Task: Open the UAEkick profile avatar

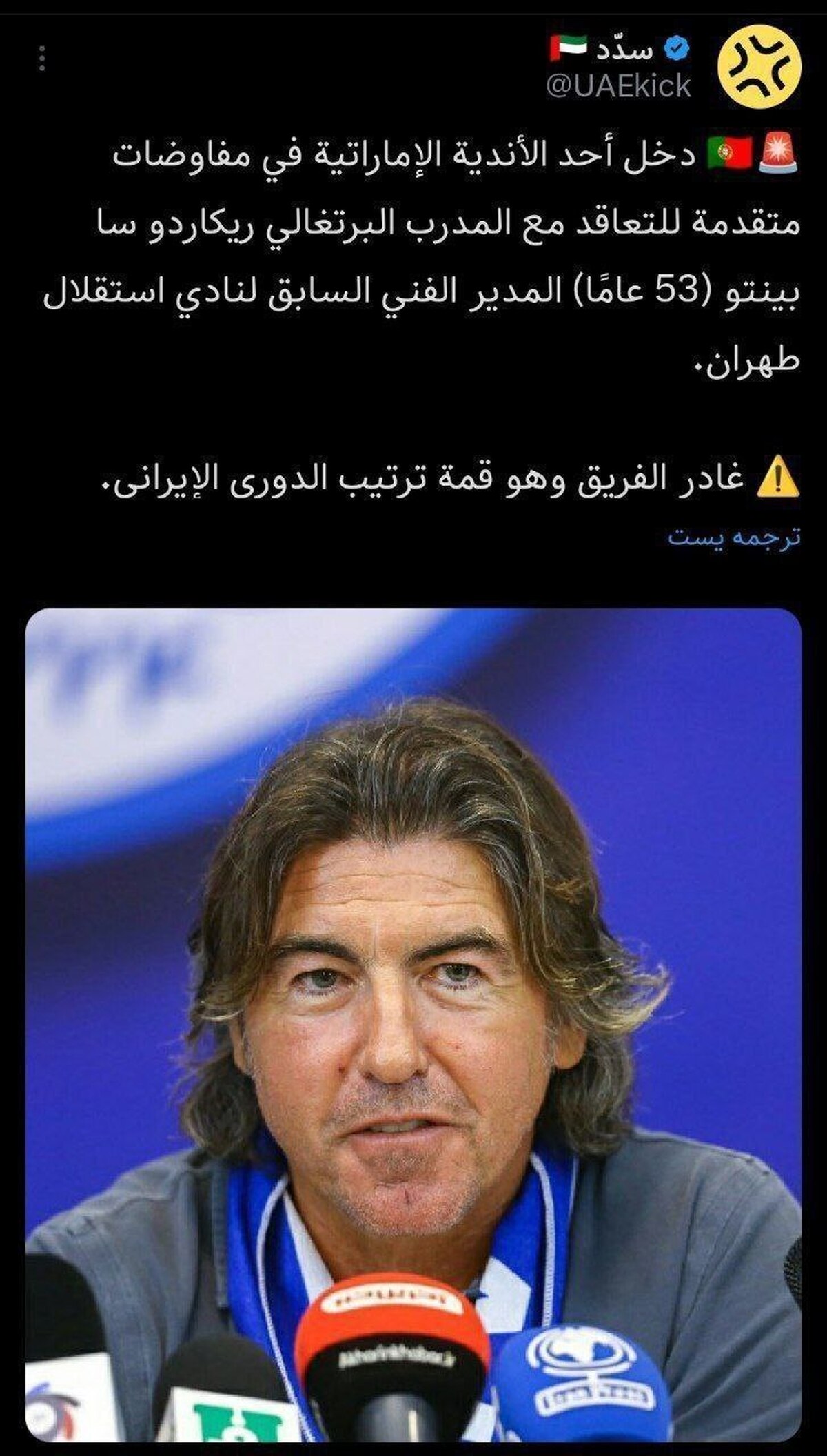Action: (x=759, y=67)
